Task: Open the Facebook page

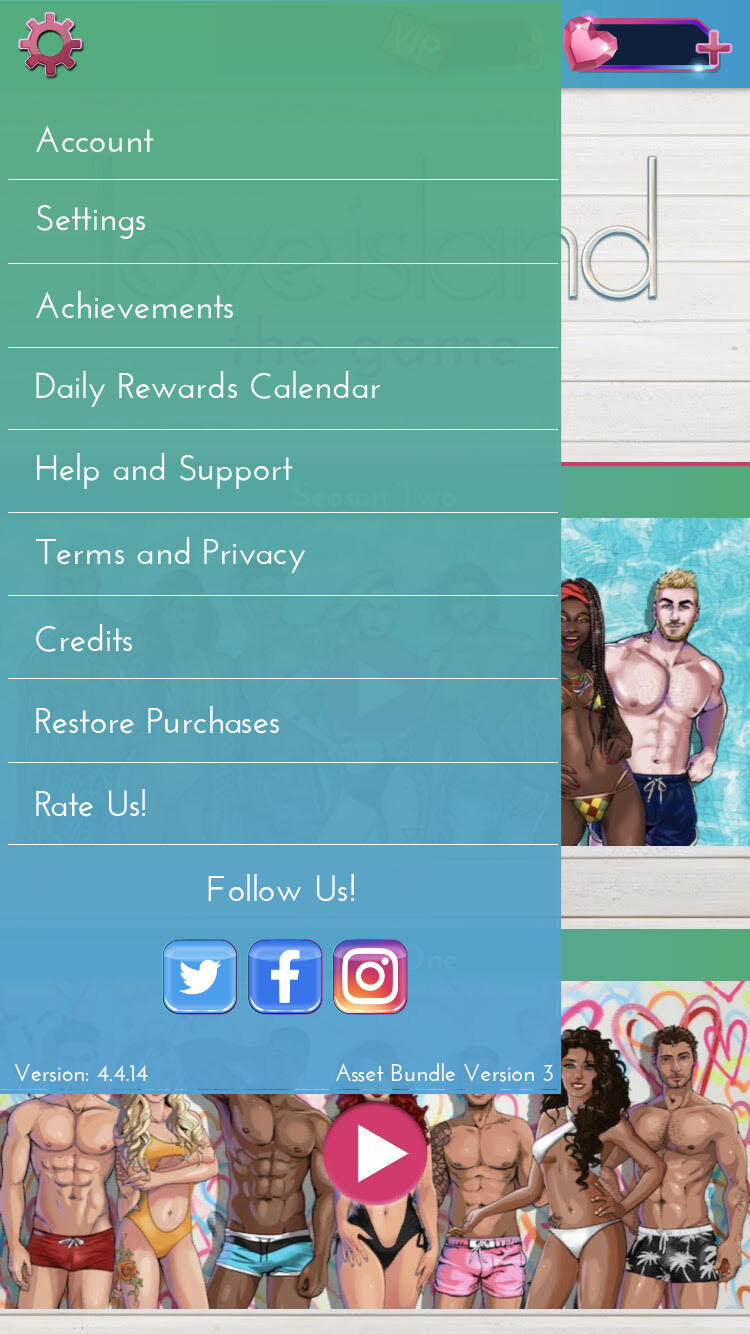Action: pos(285,977)
